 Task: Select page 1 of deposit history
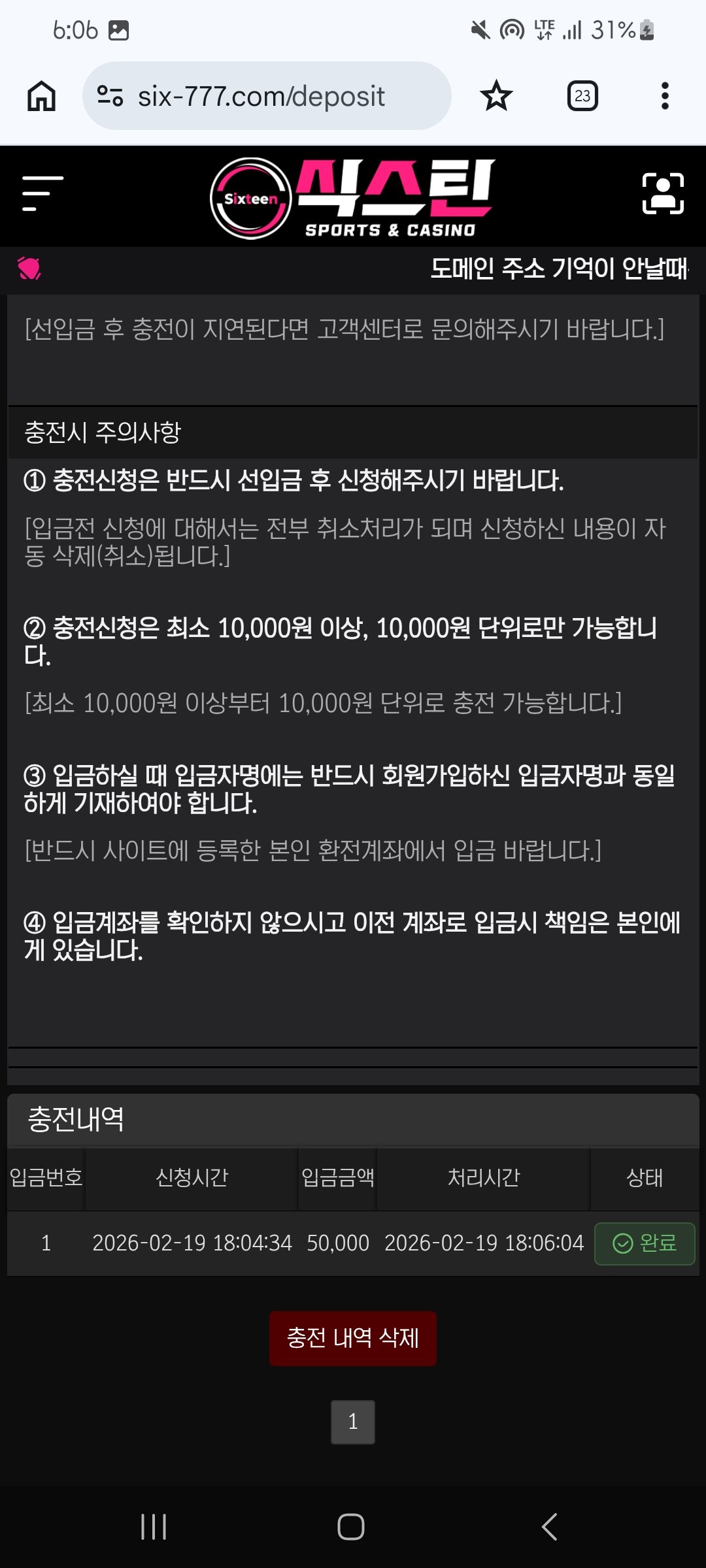click(x=352, y=1422)
